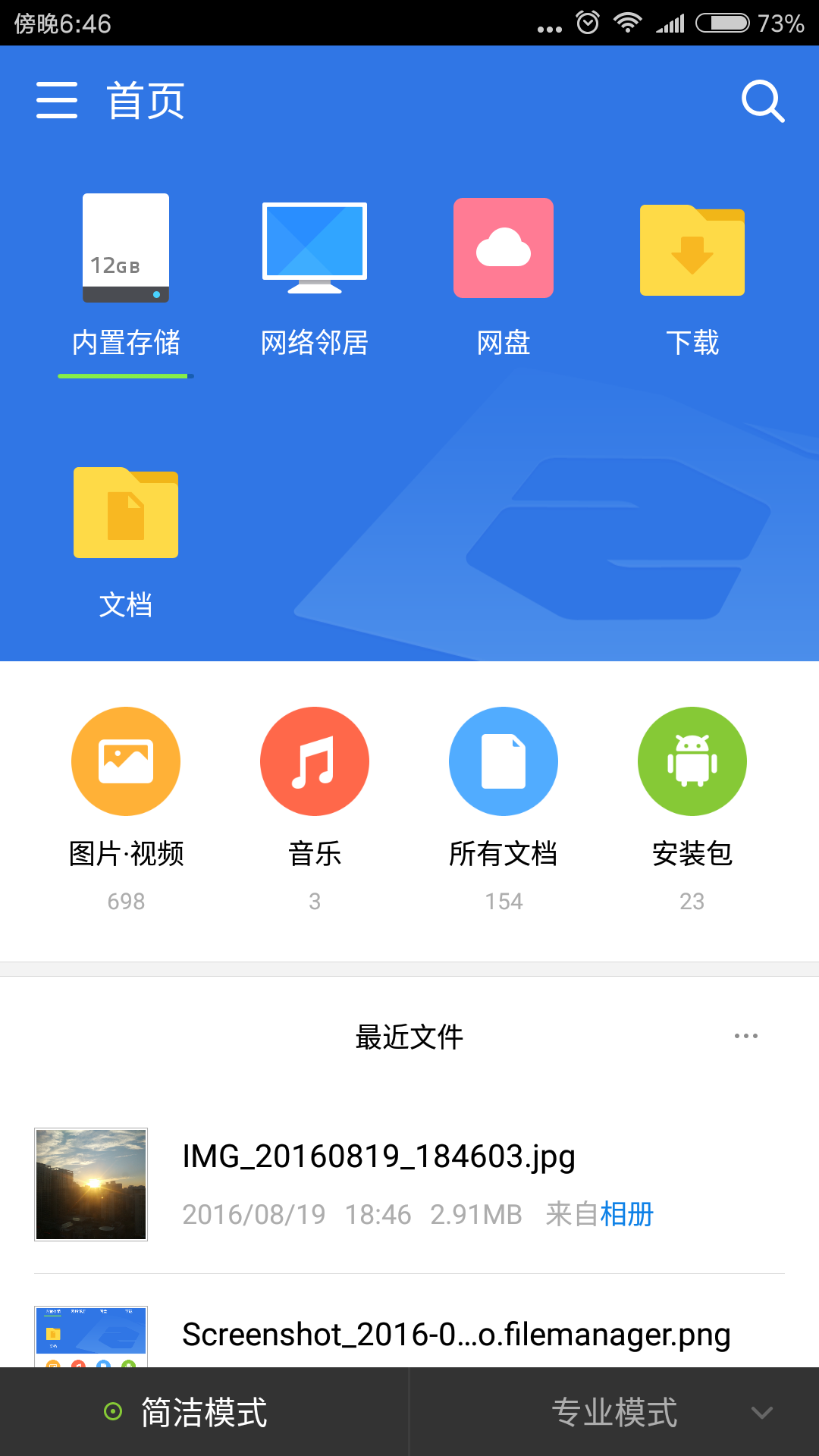This screenshot has width=819, height=1456.
Task: Open IMG_20160819_184603.jpg recent file
Action: pyautogui.click(x=378, y=1156)
